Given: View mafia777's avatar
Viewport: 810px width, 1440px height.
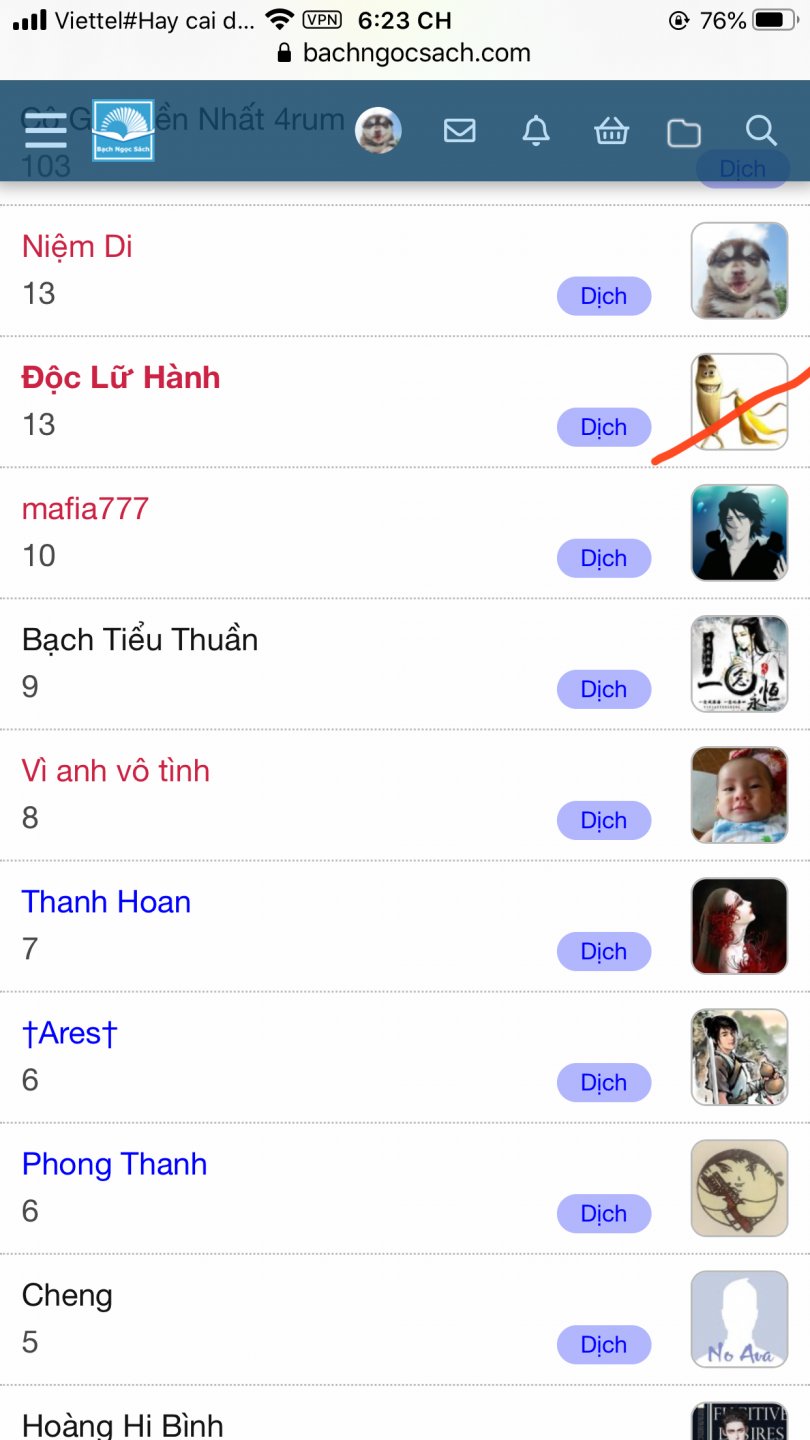Looking at the screenshot, I should (739, 533).
